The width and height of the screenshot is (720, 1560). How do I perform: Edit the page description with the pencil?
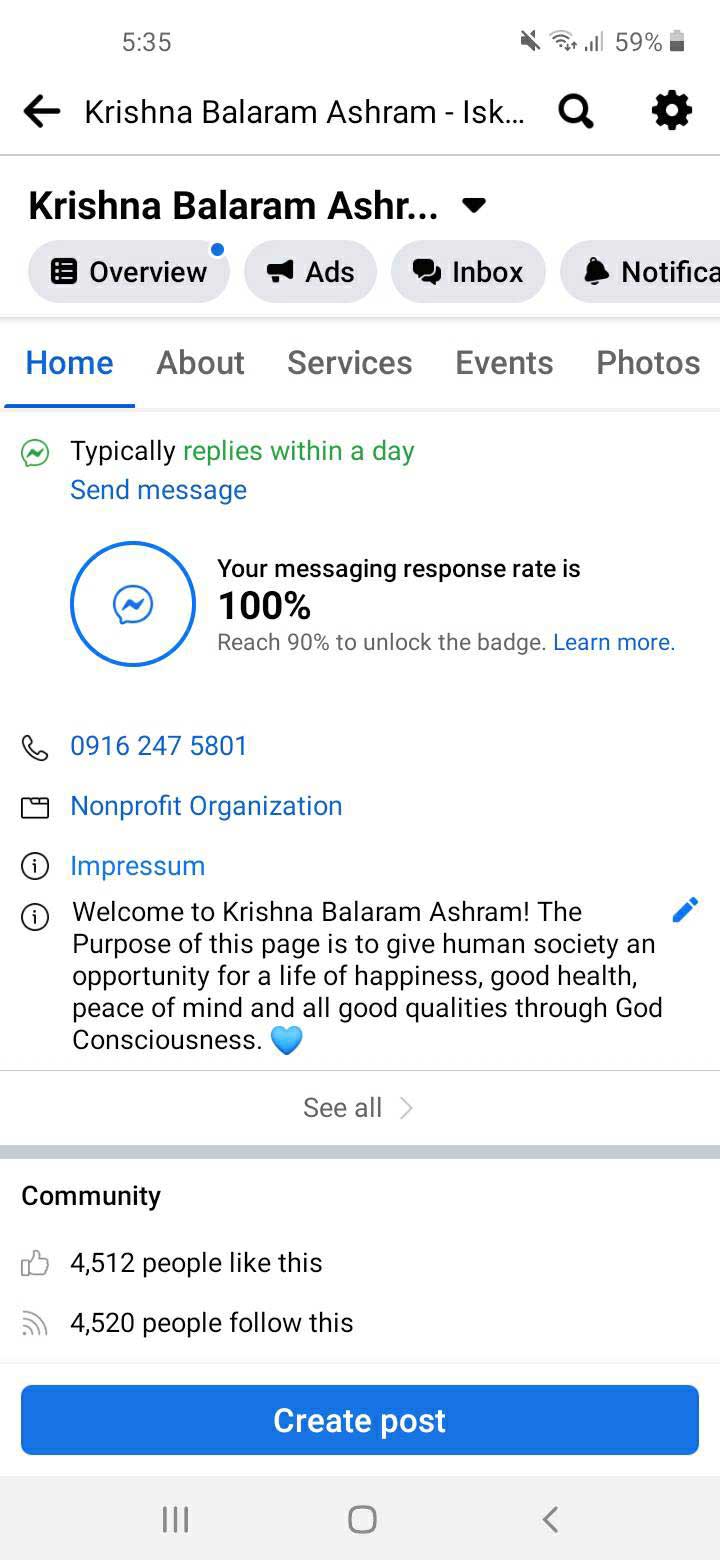point(685,910)
